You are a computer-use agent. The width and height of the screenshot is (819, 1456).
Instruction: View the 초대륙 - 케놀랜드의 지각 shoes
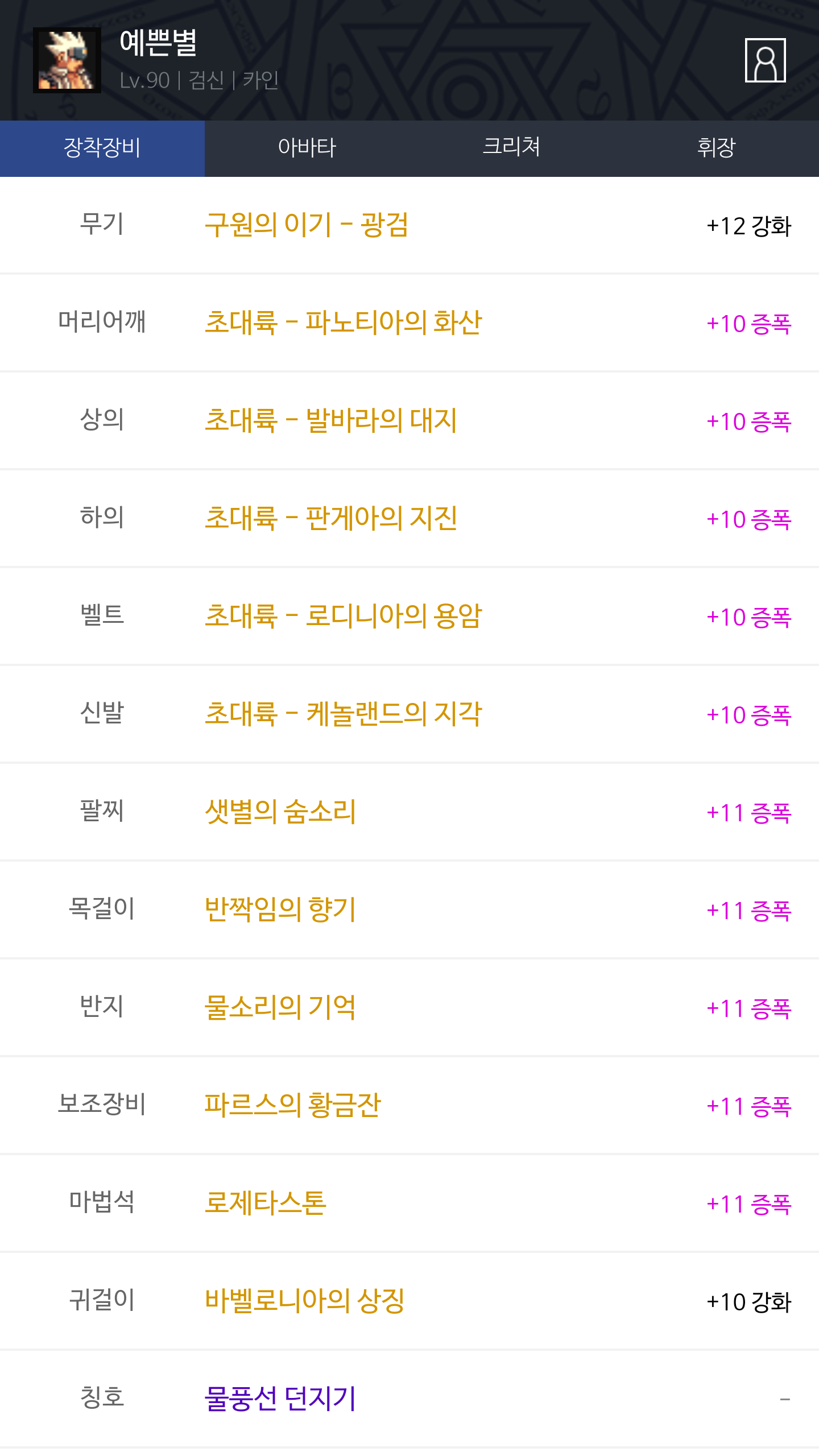[x=343, y=714]
